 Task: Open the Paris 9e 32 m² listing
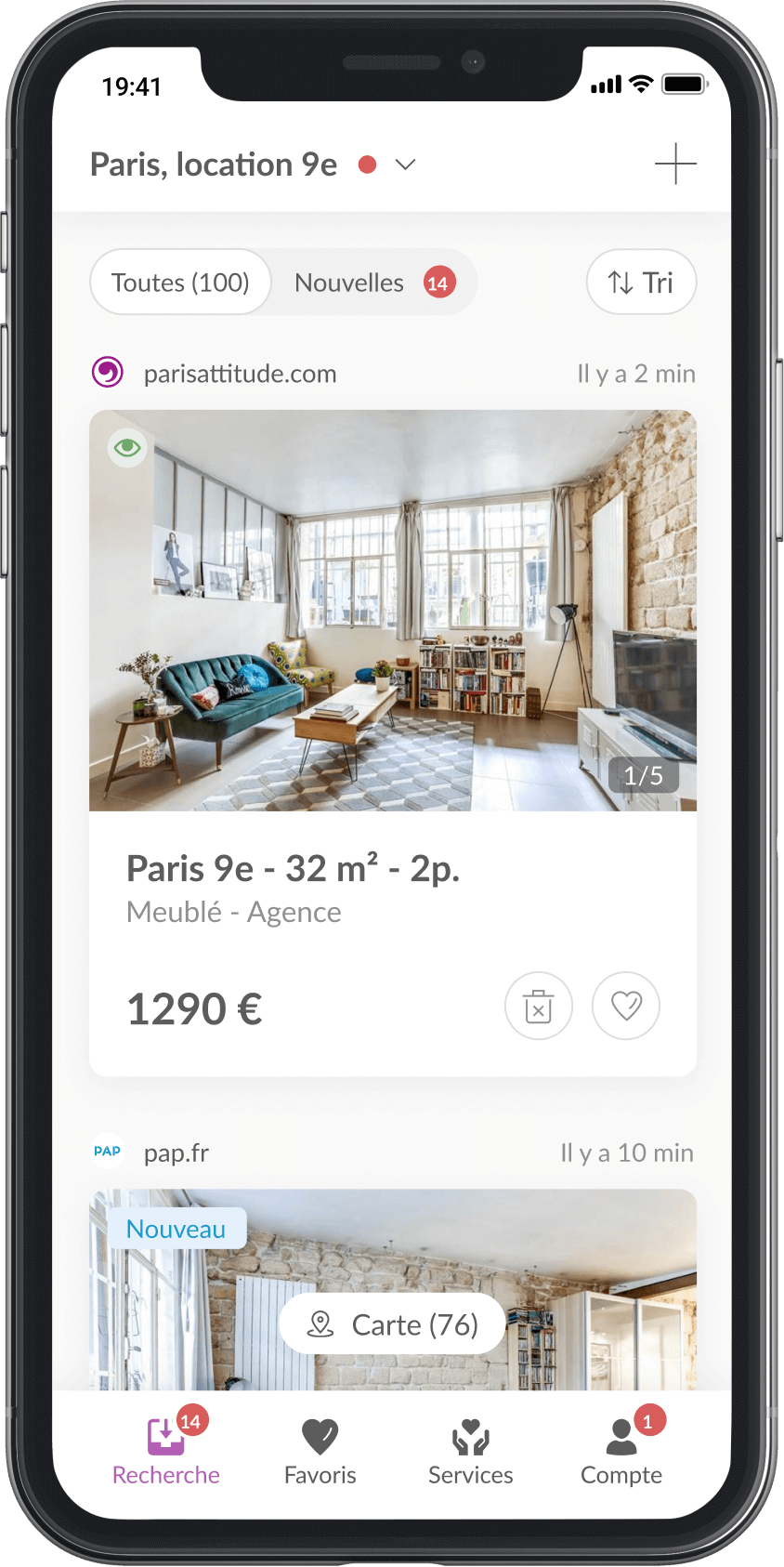pos(294,869)
